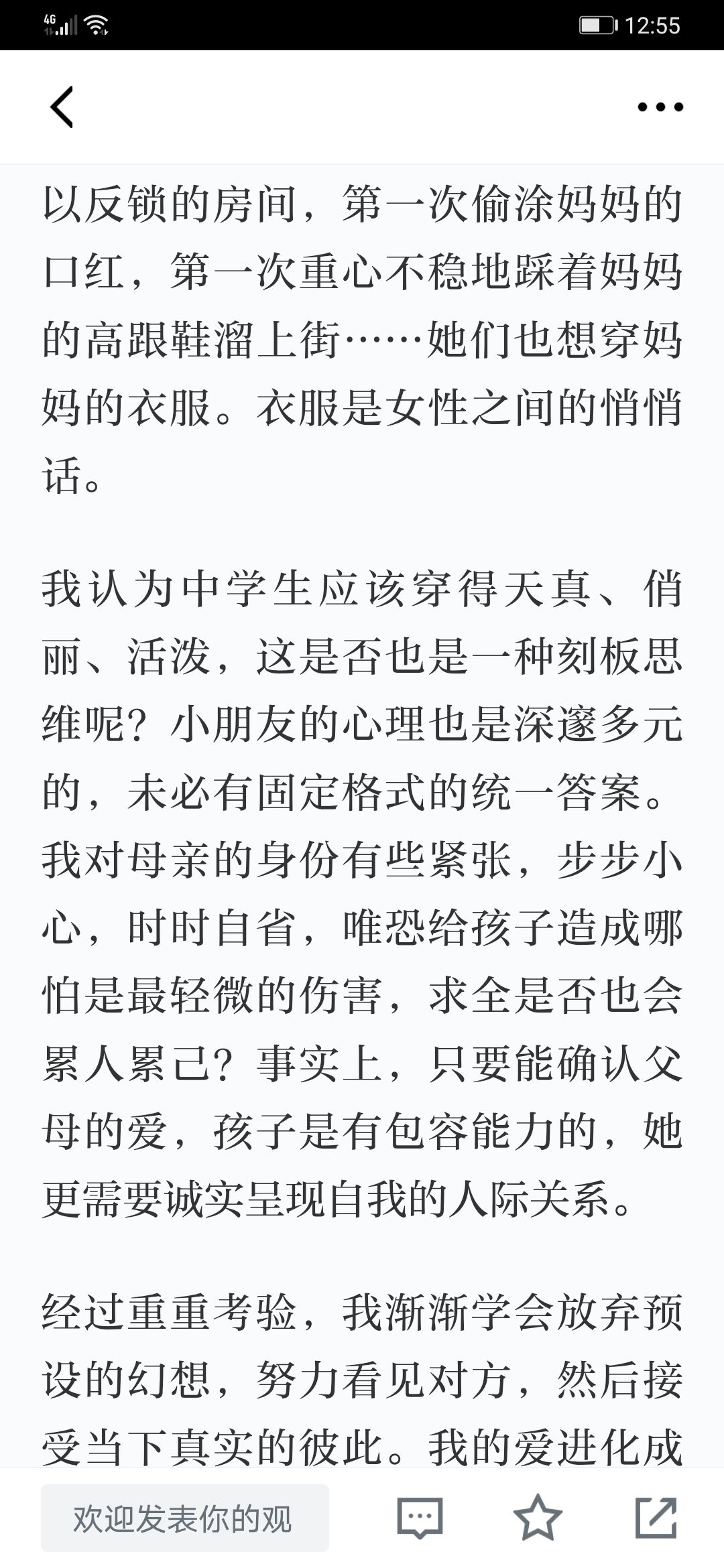This screenshot has height=1568, width=724.
Task: Go back using the top-left arrow
Action: click(61, 107)
